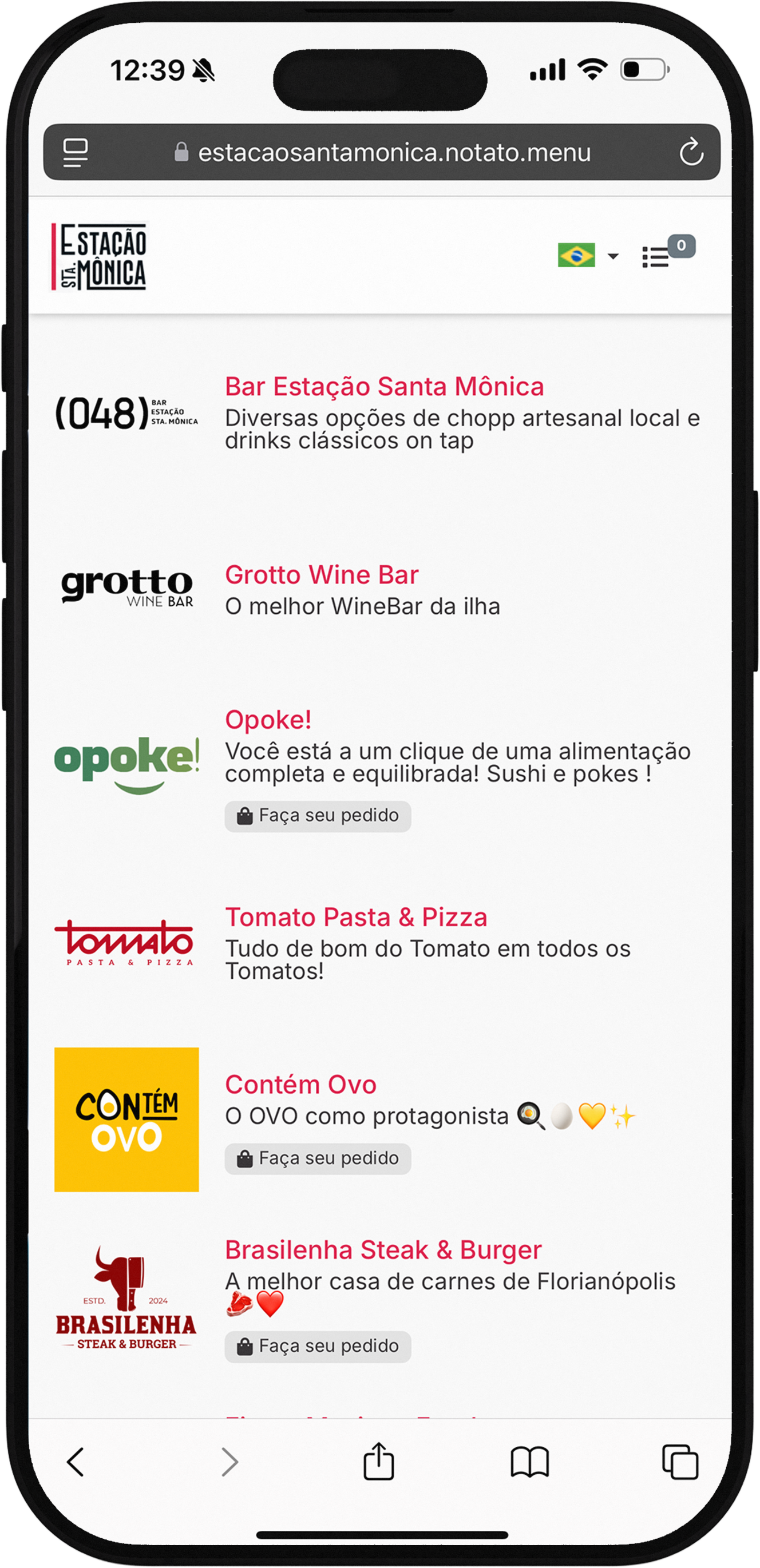Open the Brazil flag language dropdown

[588, 256]
